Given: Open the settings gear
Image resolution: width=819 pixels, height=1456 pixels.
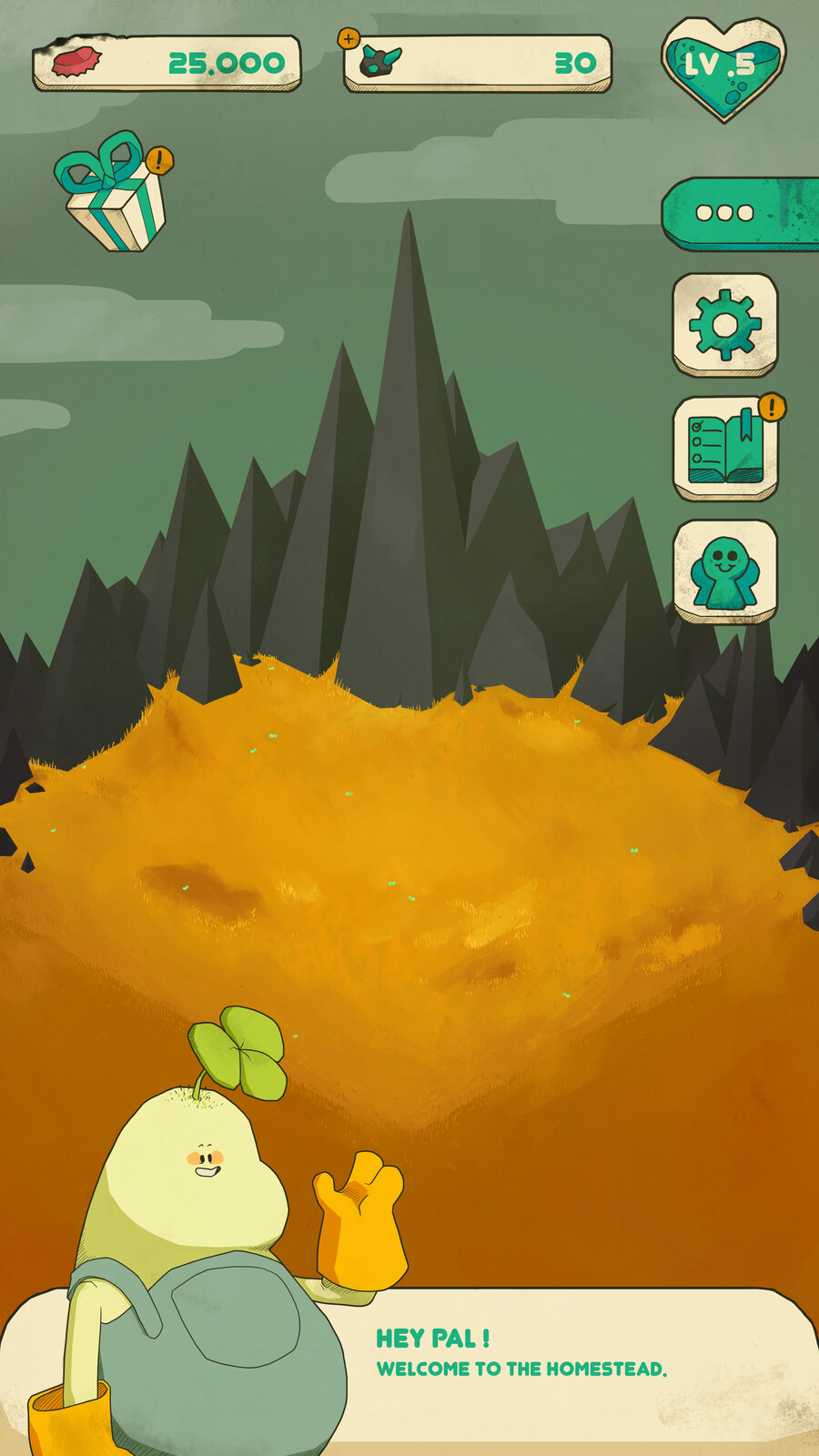Looking at the screenshot, I should click(724, 324).
